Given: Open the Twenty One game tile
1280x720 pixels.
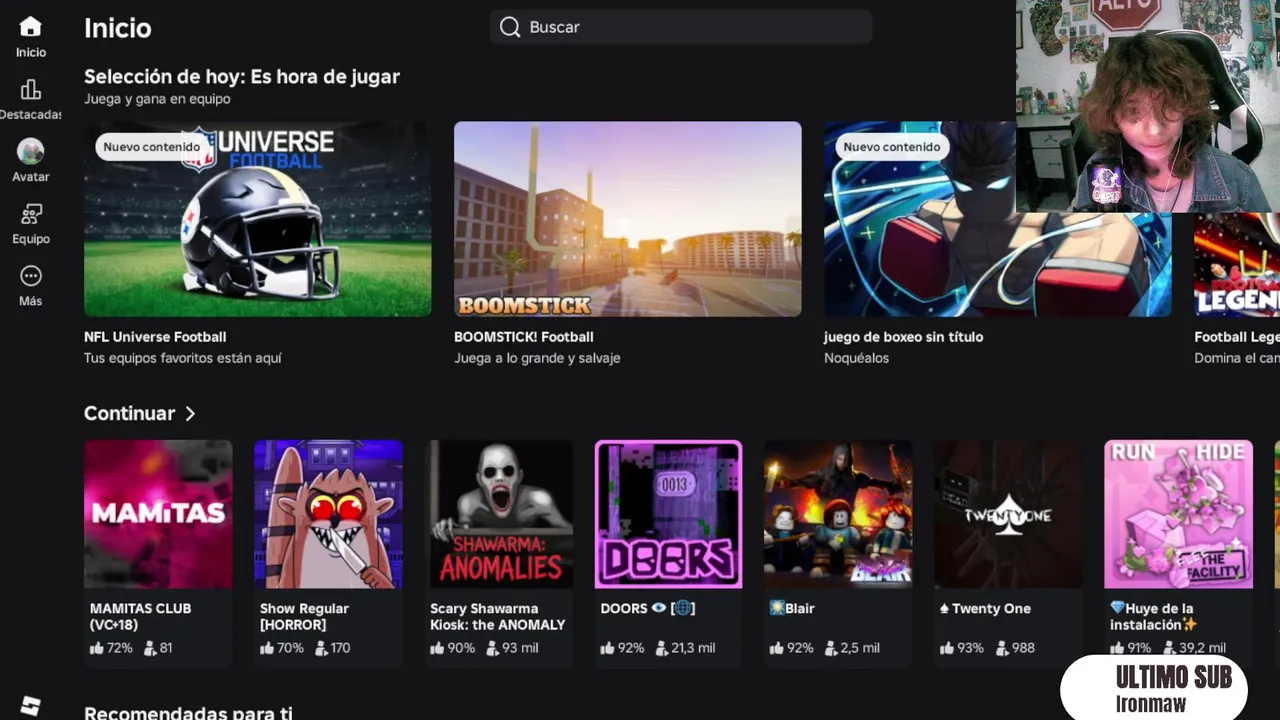Looking at the screenshot, I should (x=1008, y=514).
